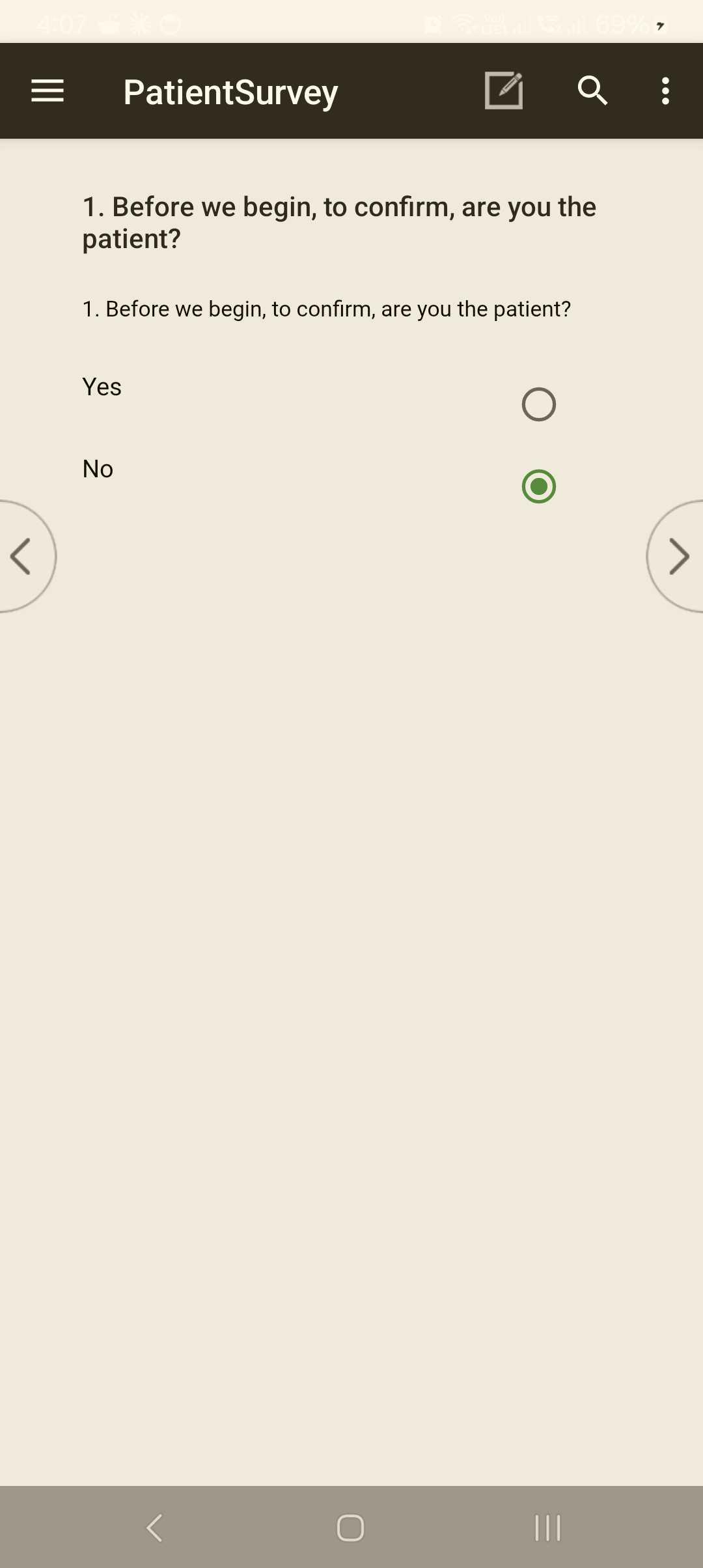The width and height of the screenshot is (703, 1568).
Task: Go to the previous survey question
Action: (26, 557)
